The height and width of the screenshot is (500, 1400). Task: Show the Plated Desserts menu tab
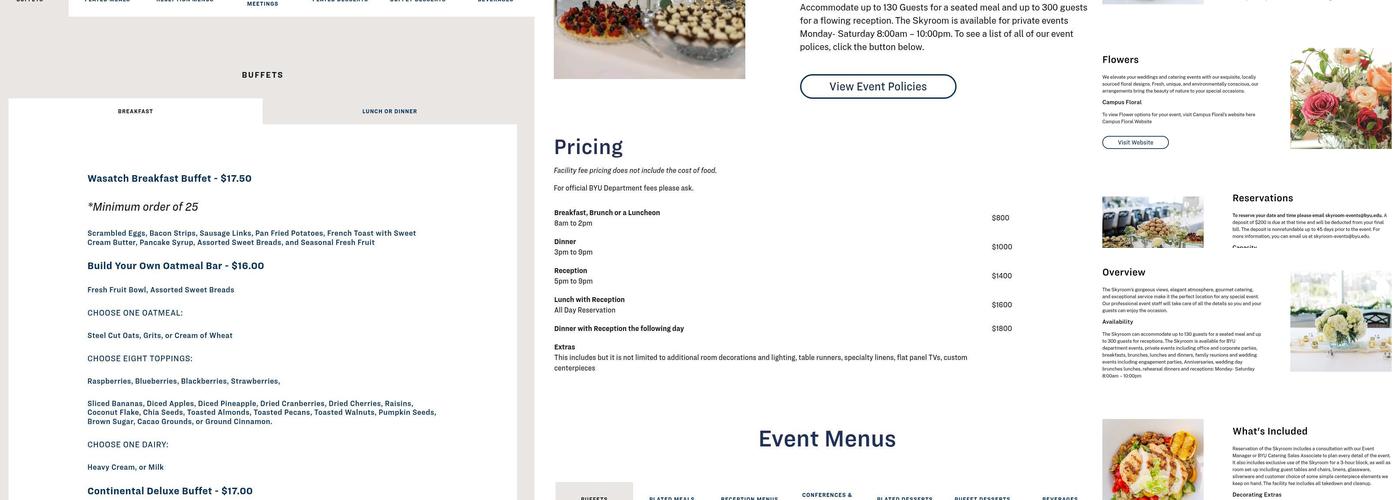point(904,497)
